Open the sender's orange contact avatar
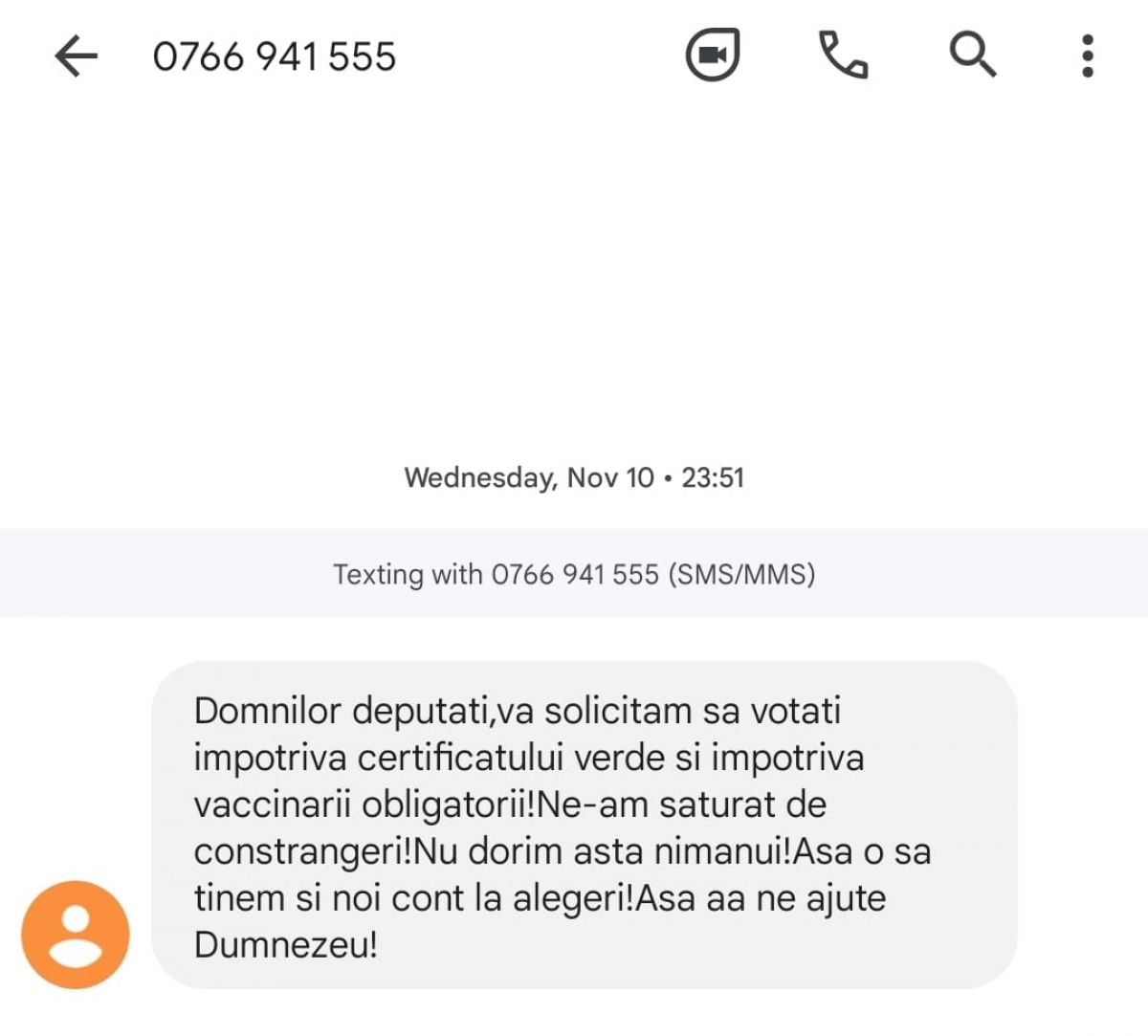 [76, 935]
